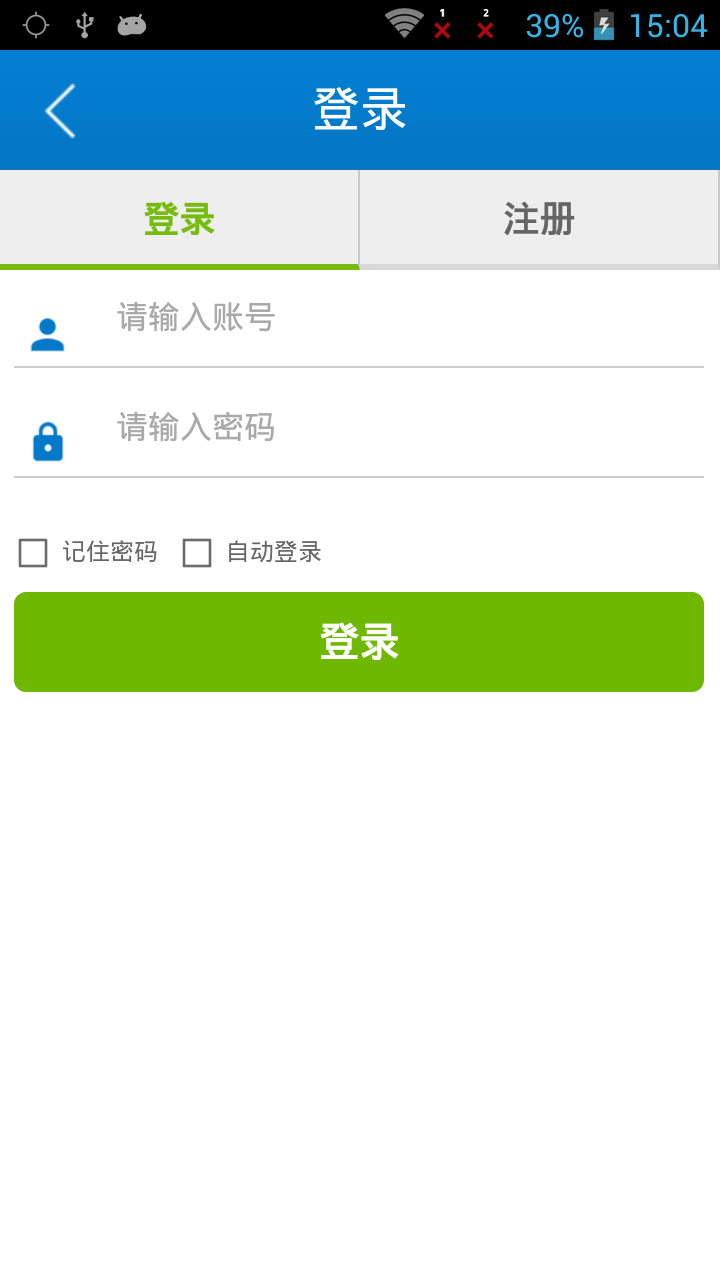Screen dimensions: 720x1280
Task: Check the 记住密码 checkbox
Action: tap(33, 552)
